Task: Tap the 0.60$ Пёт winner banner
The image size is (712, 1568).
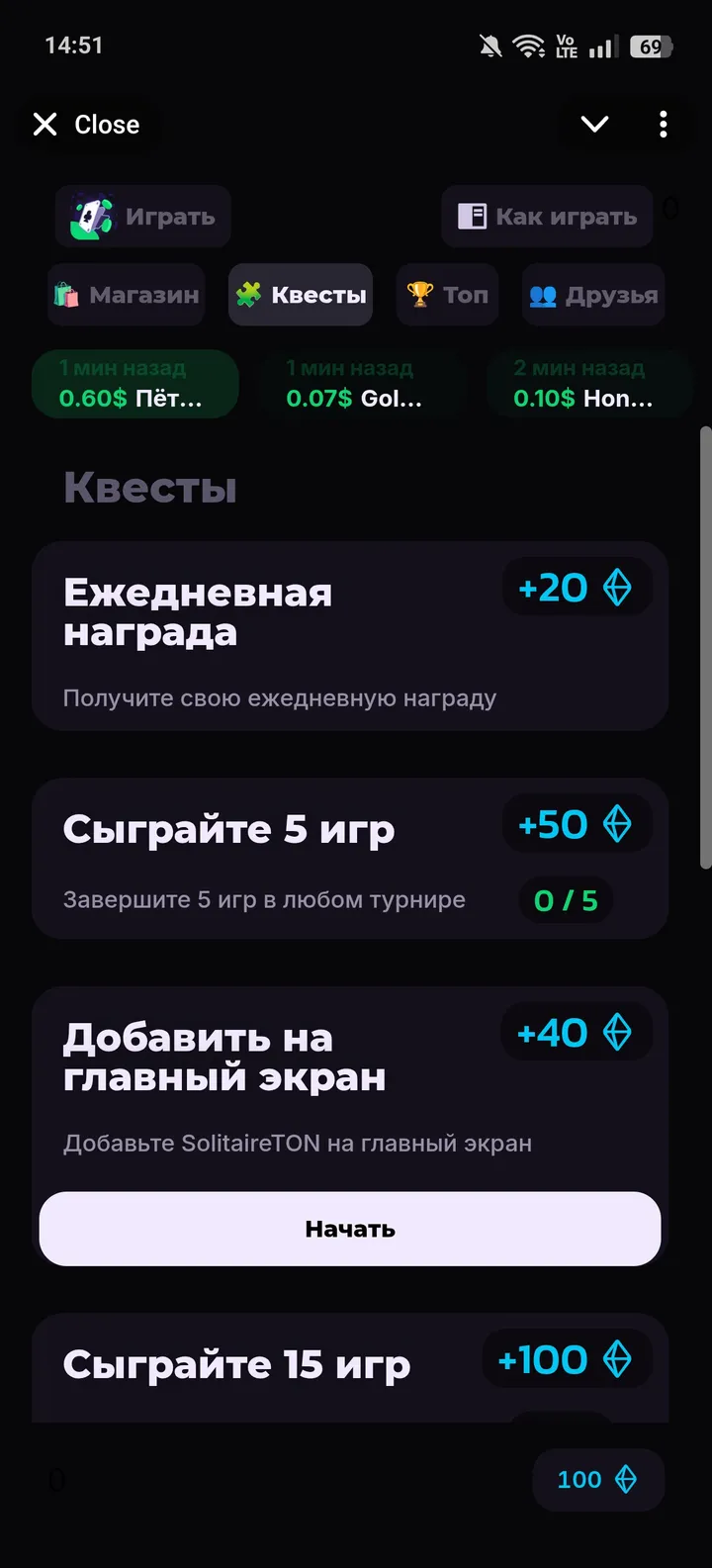Action: [135, 384]
